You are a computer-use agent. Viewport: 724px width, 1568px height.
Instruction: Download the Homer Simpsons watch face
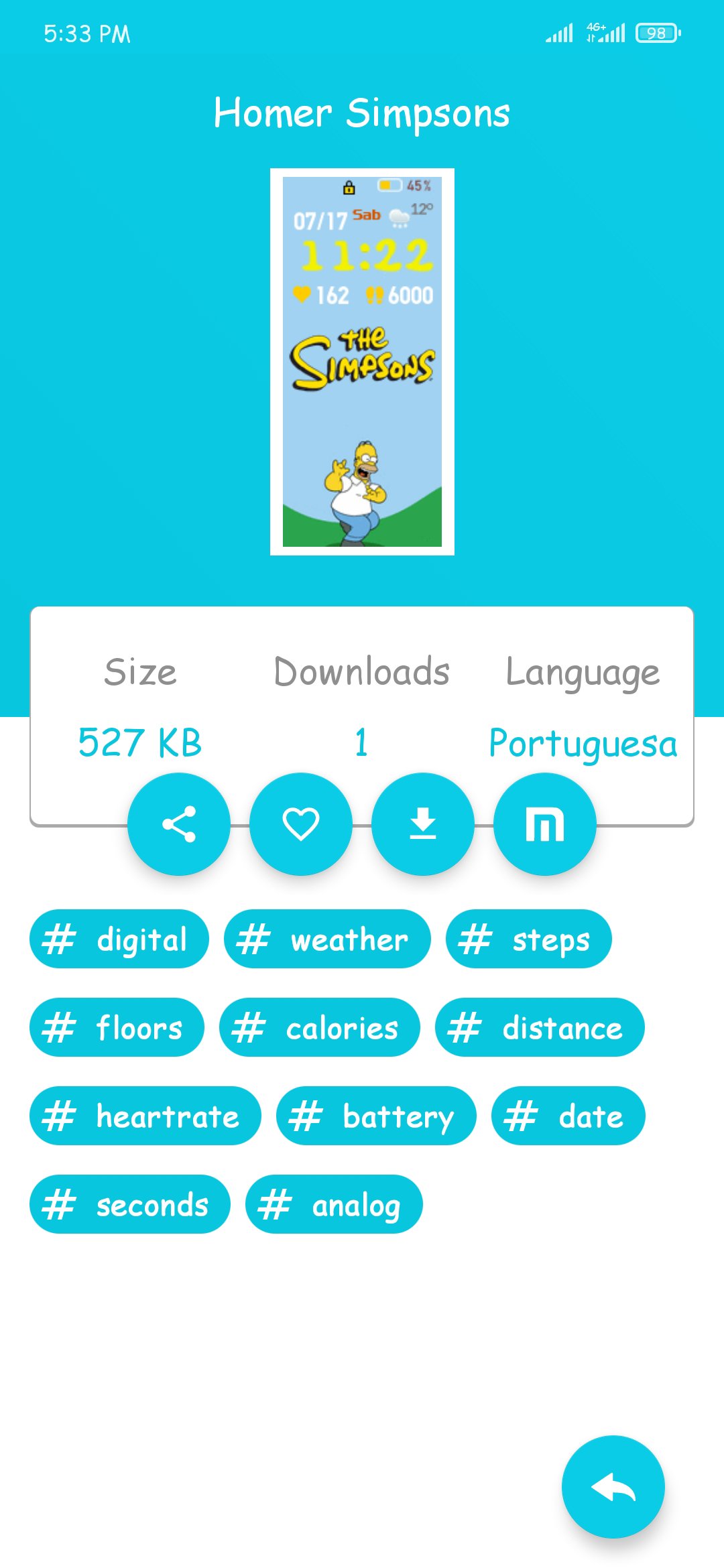[423, 824]
